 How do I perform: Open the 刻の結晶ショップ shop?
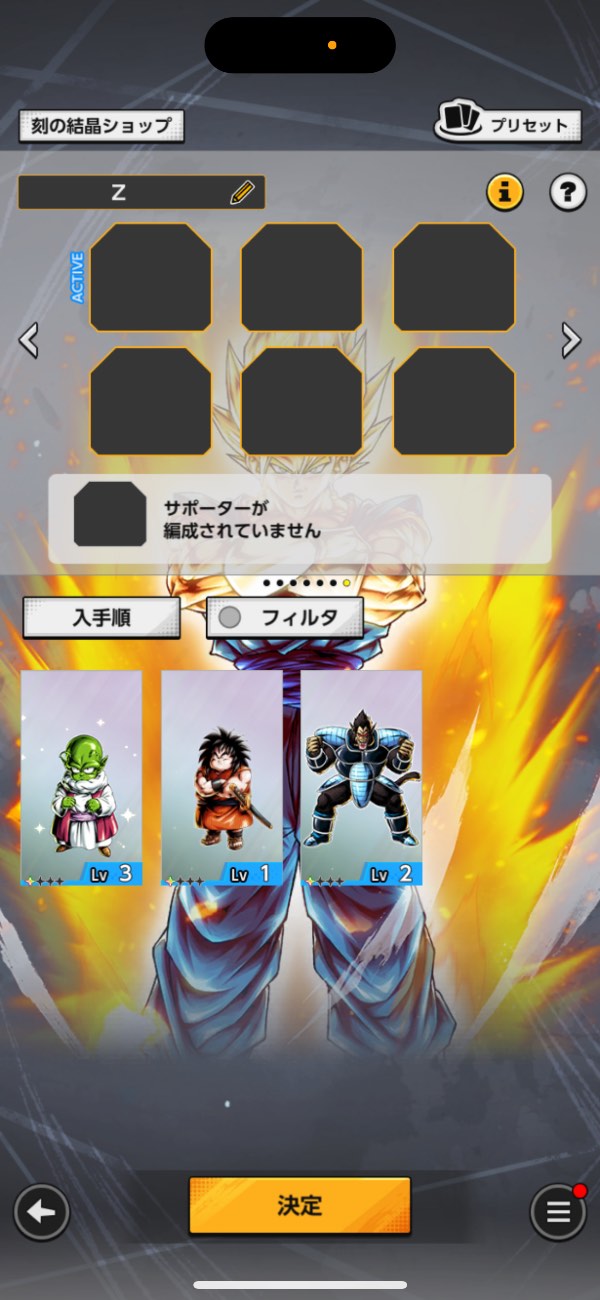(x=101, y=126)
